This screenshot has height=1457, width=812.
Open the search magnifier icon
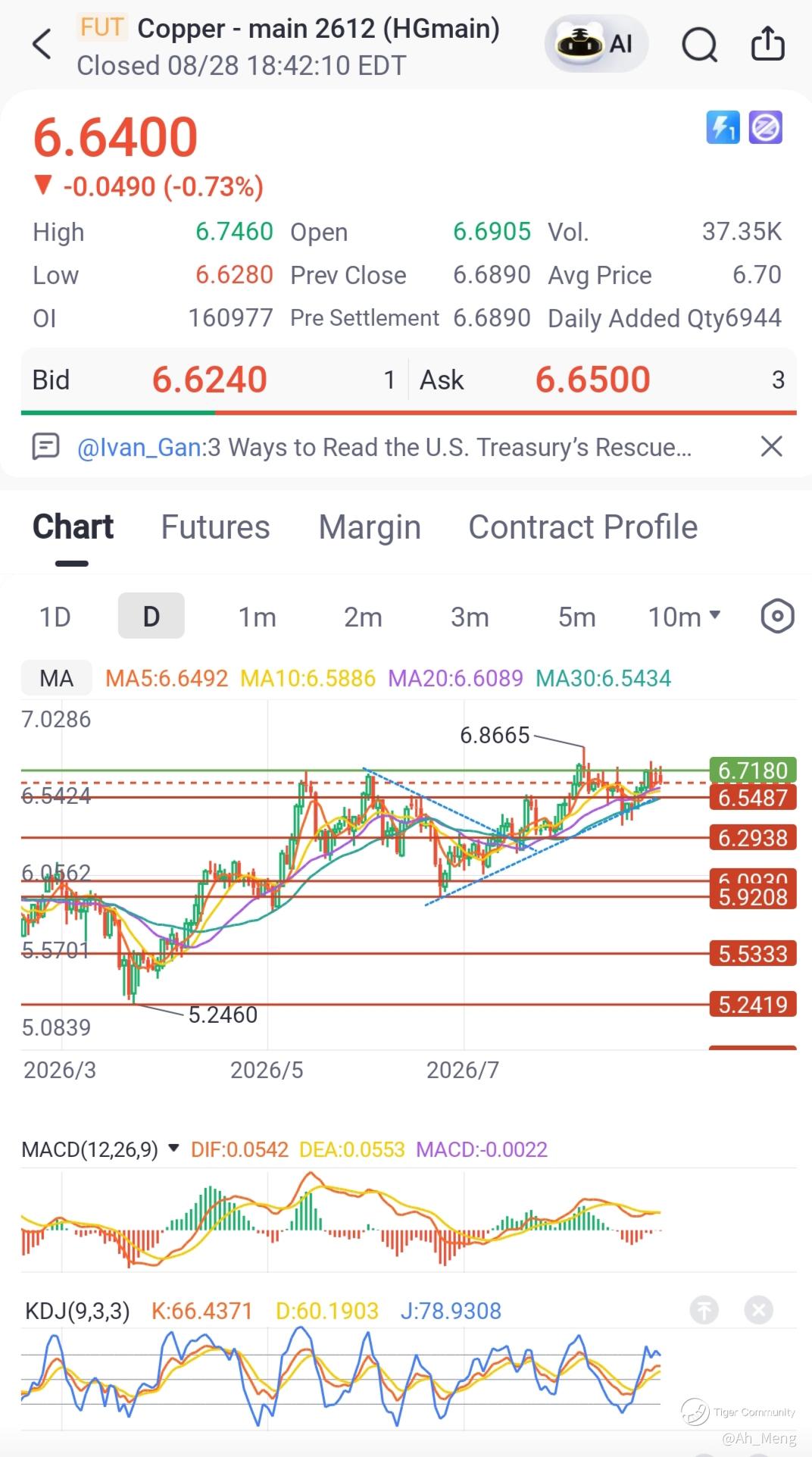(699, 44)
